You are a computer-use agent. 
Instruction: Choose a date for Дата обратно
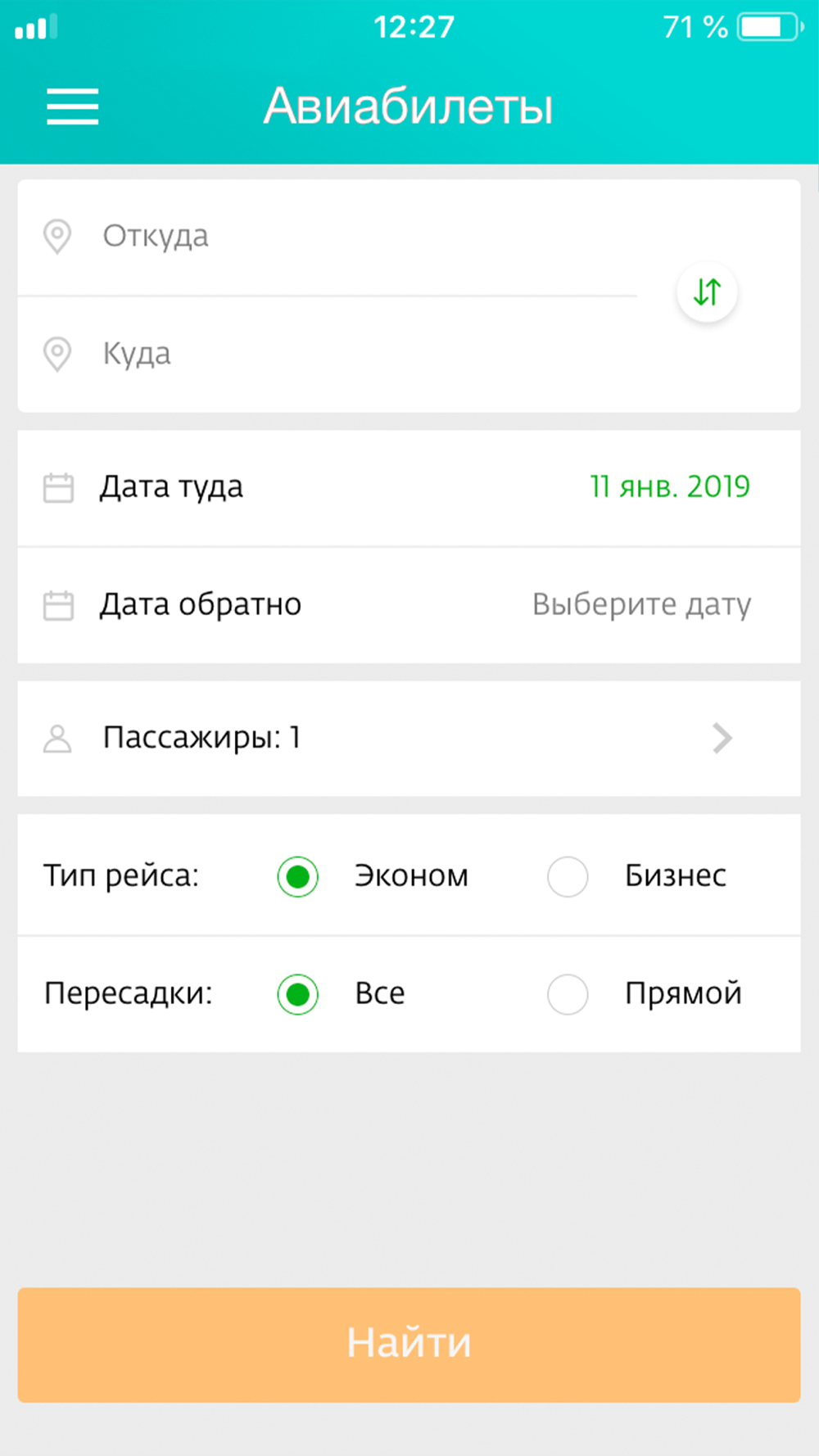pyautogui.click(x=409, y=605)
